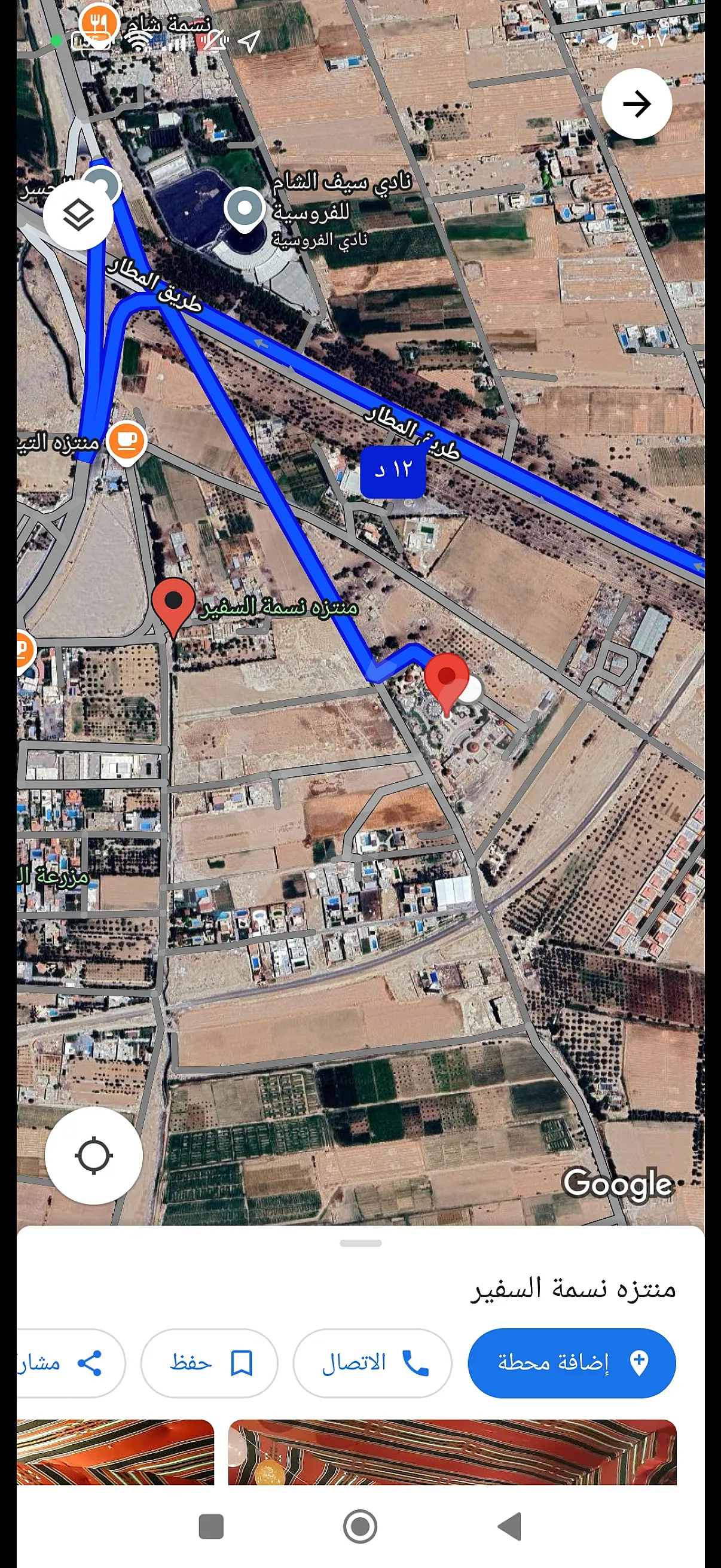Open the narrow photo beside it
This screenshot has width=721, height=1568.
pyautogui.click(x=115, y=1451)
